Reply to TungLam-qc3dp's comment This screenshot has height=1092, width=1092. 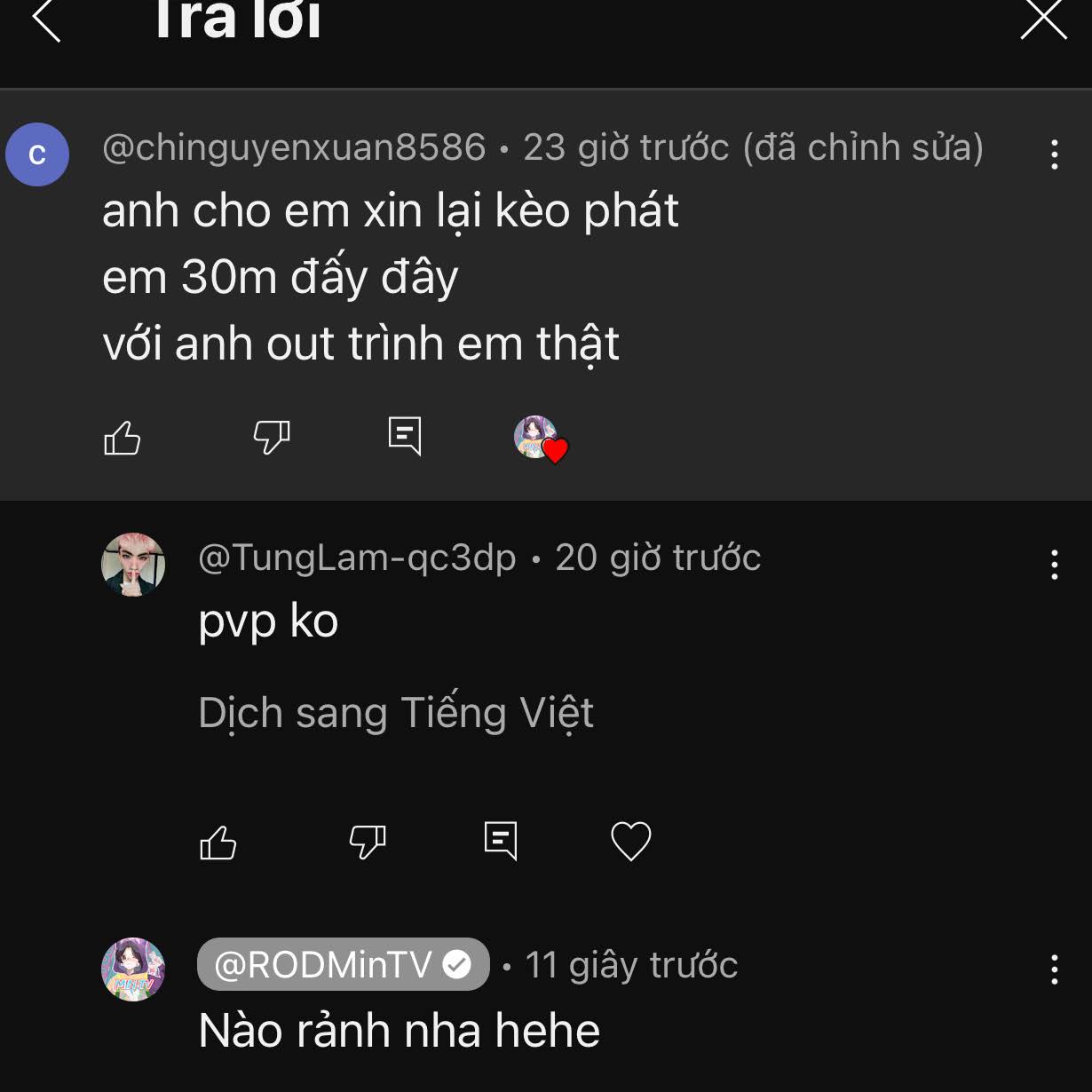(x=501, y=841)
